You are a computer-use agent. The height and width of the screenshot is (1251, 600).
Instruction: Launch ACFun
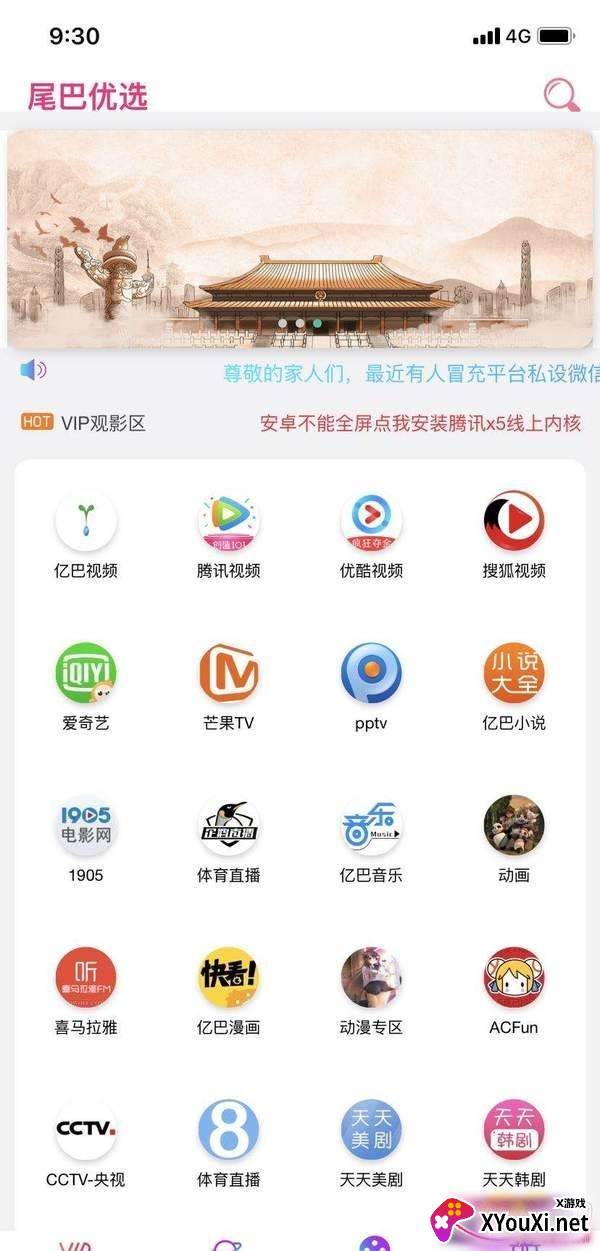[514, 977]
